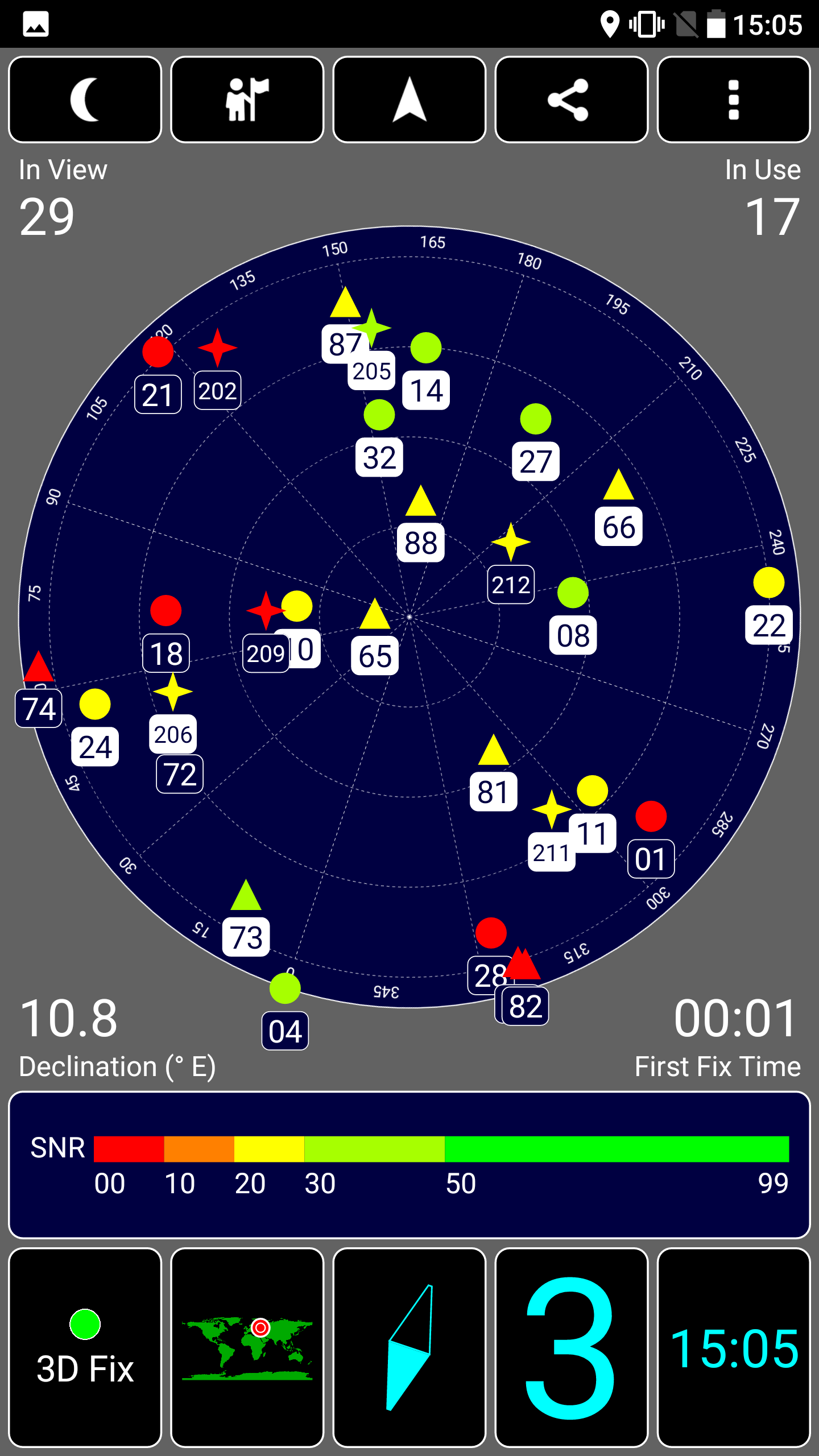The width and height of the screenshot is (819, 1456).
Task: Tap the cyan 15:05 time tile
Action: coord(734,1347)
